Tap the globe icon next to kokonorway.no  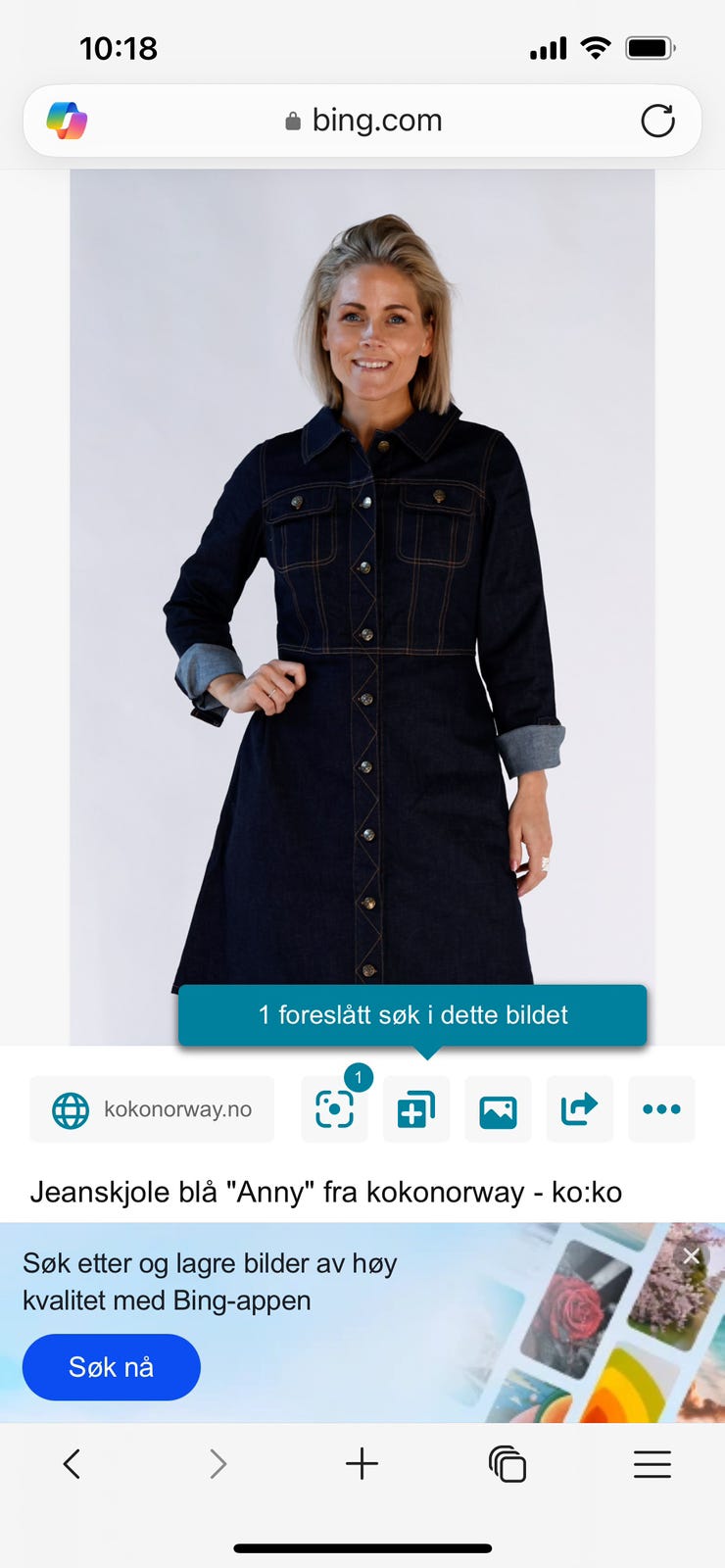coord(71,1108)
